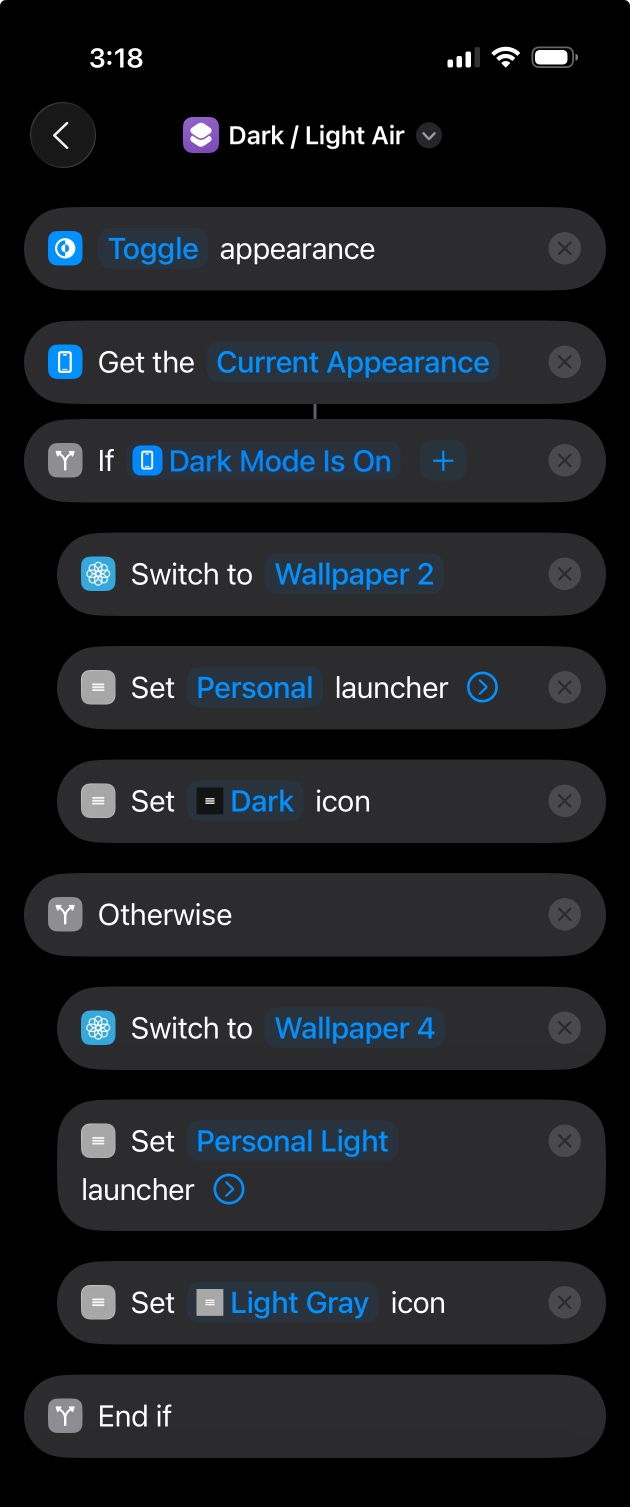Choose a different launcher instead of Personal
This screenshot has width=630, height=1507.
tap(254, 688)
